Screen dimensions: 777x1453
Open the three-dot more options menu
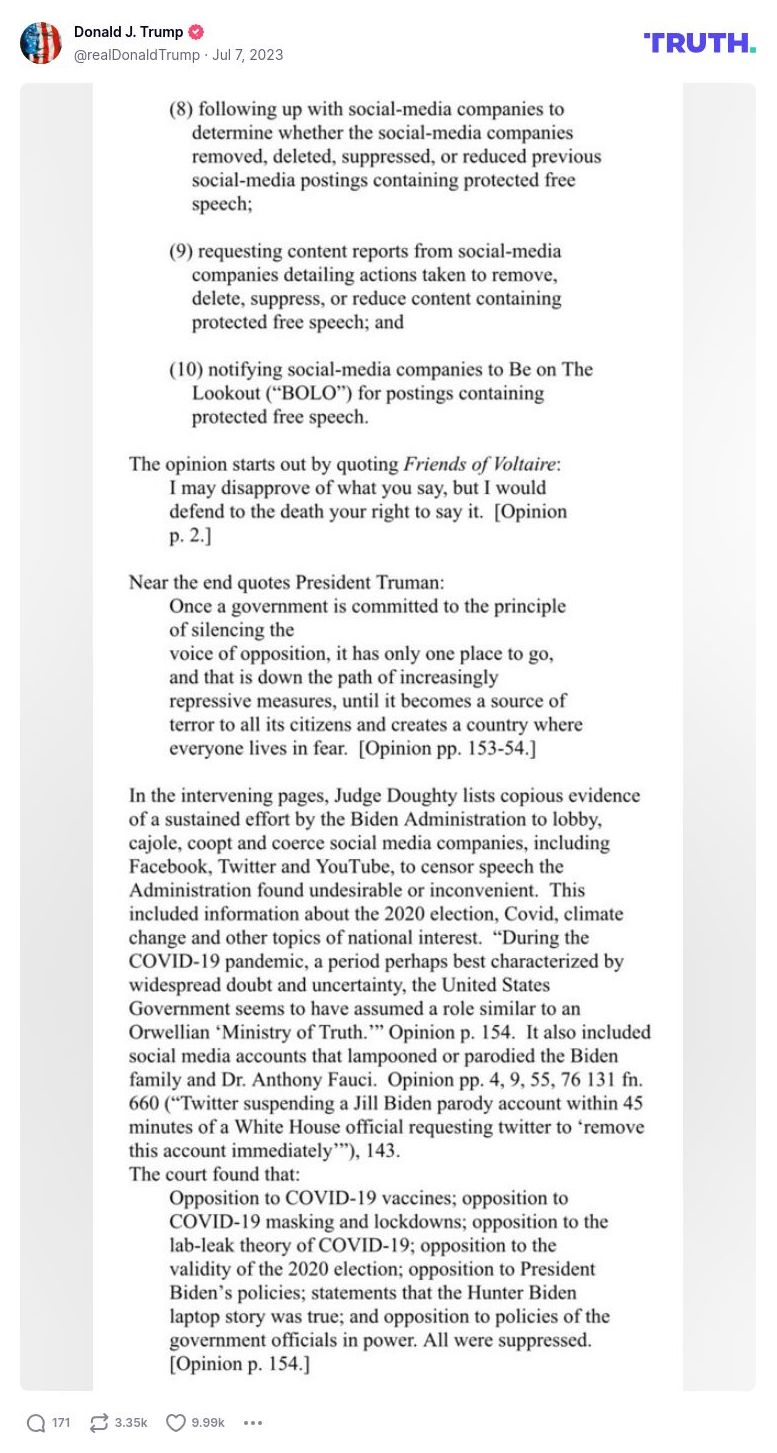coord(253,1423)
